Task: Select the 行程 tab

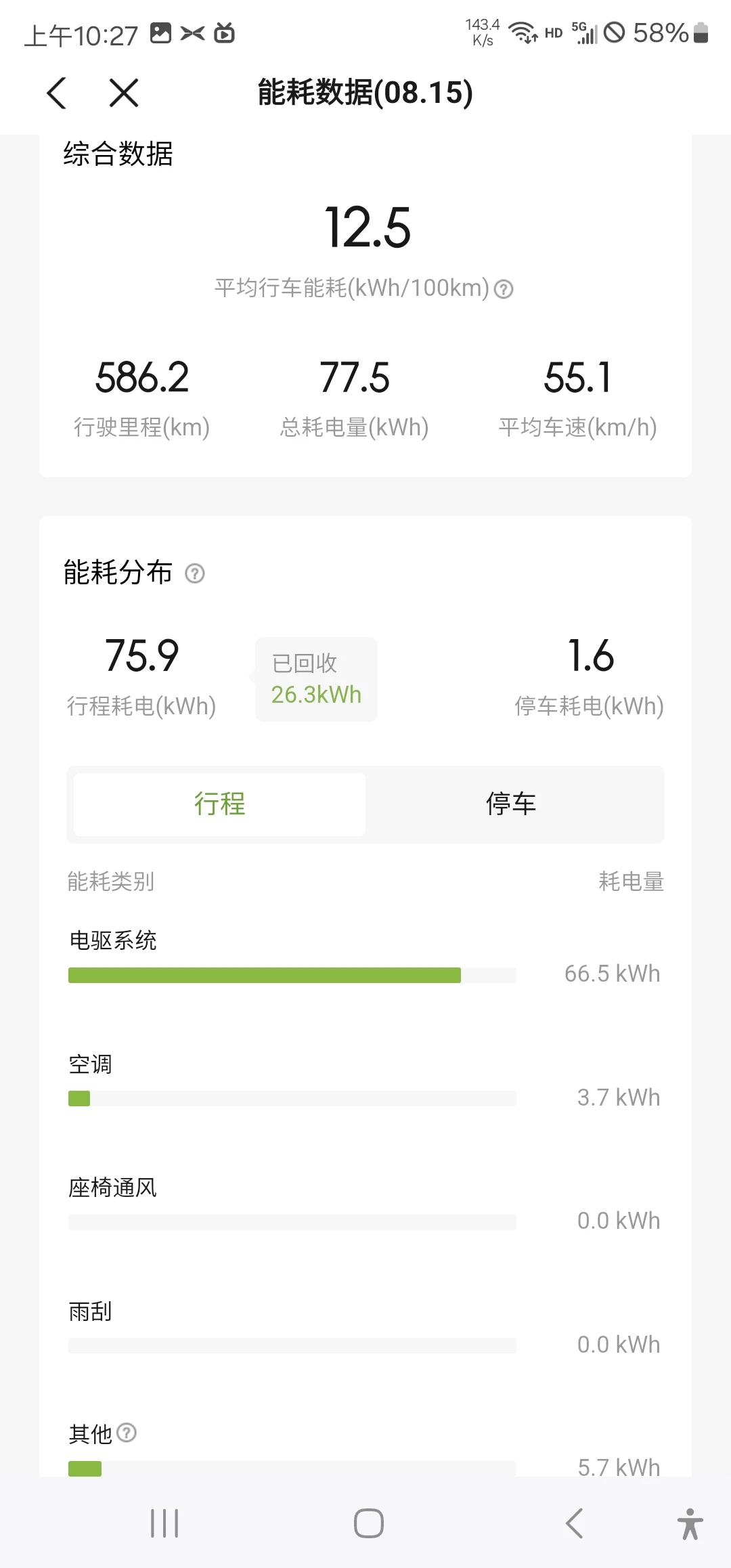Action: point(219,804)
